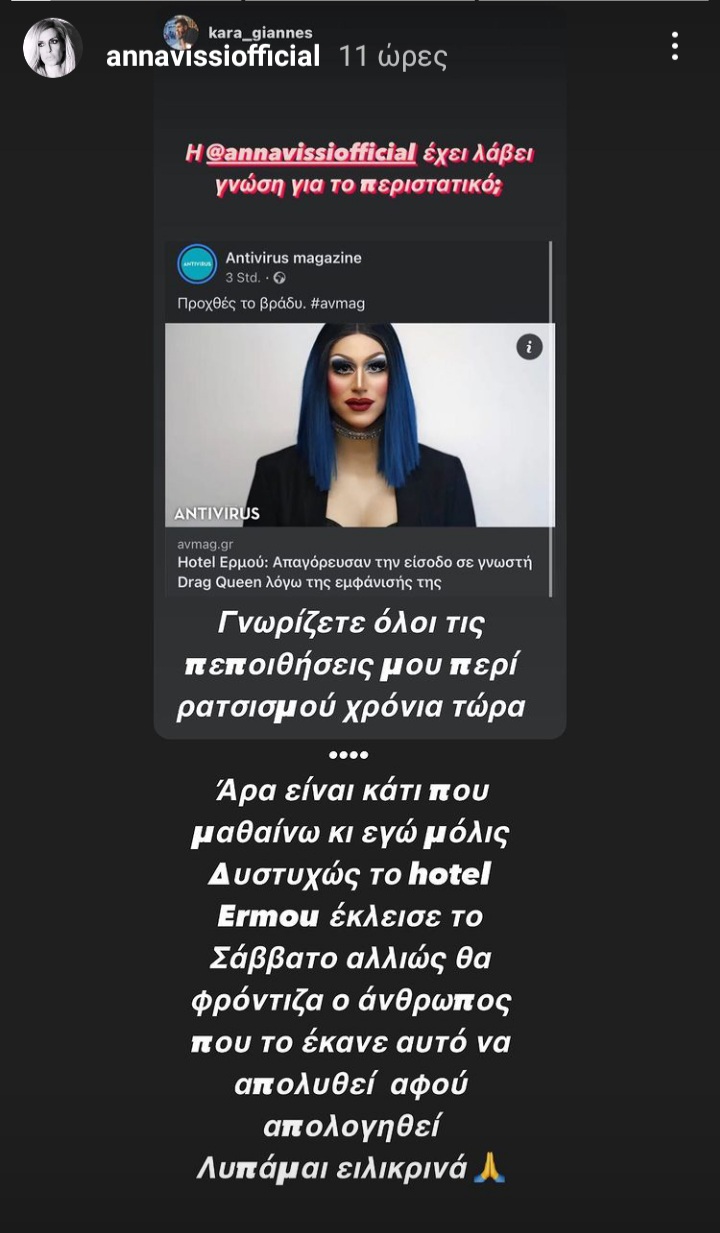Open the @annavissiofficial mention sticker
The width and height of the screenshot is (720, 1233).
tap(311, 153)
